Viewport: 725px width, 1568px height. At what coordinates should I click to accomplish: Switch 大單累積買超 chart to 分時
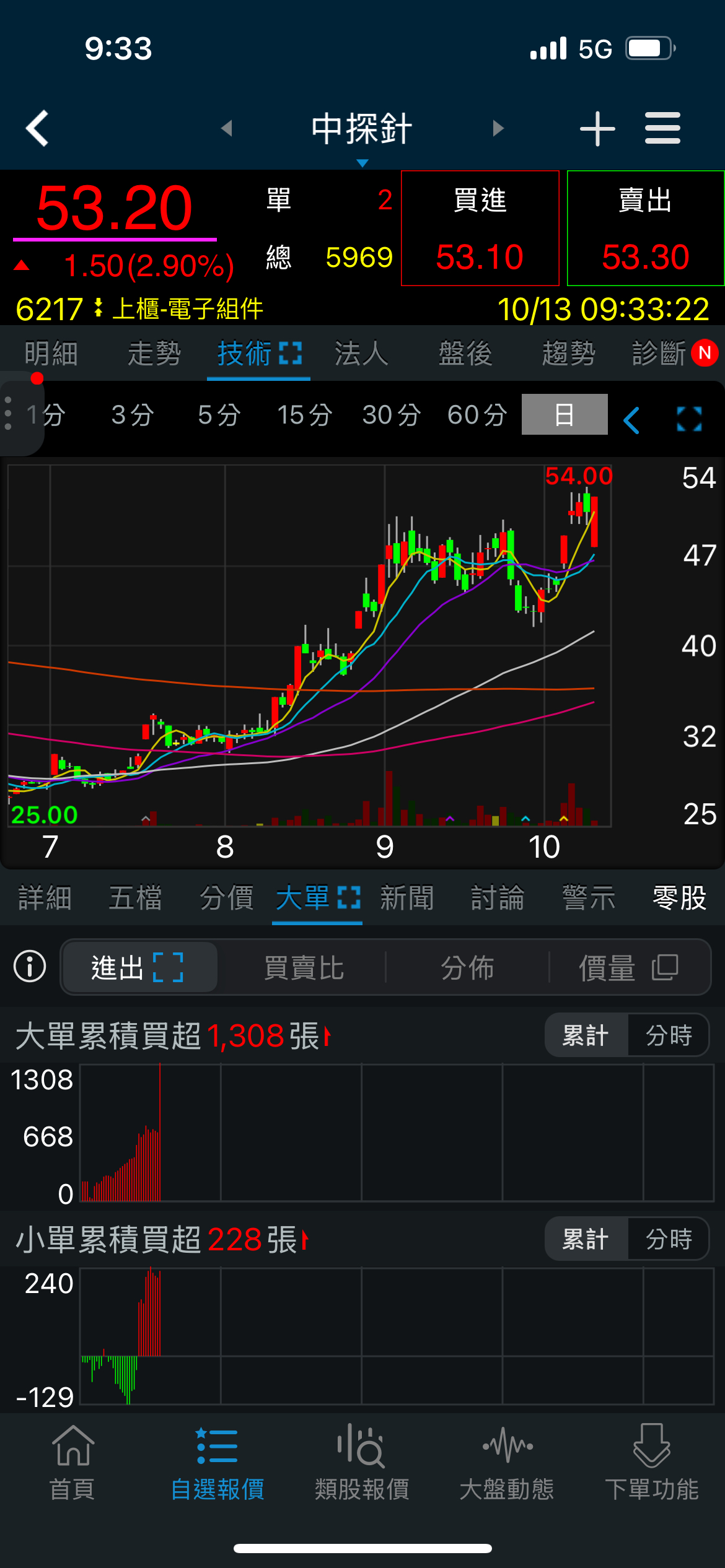tap(668, 1035)
